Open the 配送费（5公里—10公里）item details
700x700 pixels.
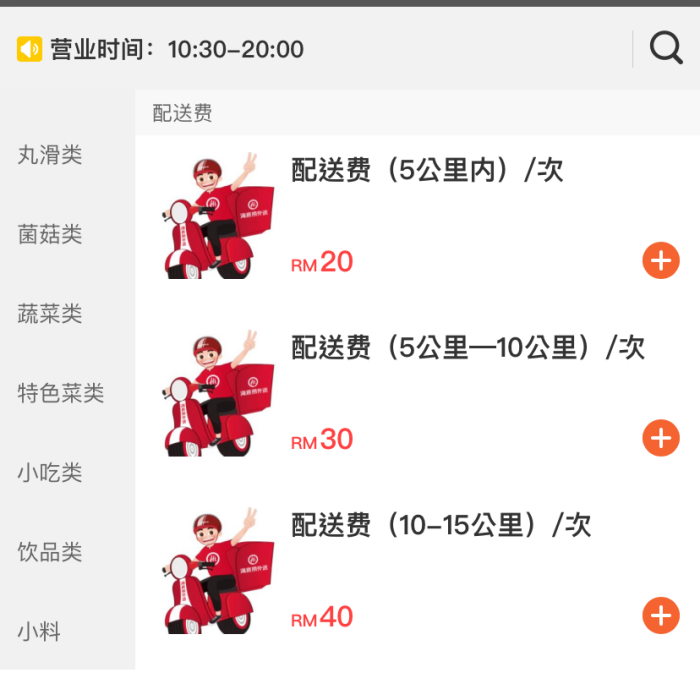[467, 348]
